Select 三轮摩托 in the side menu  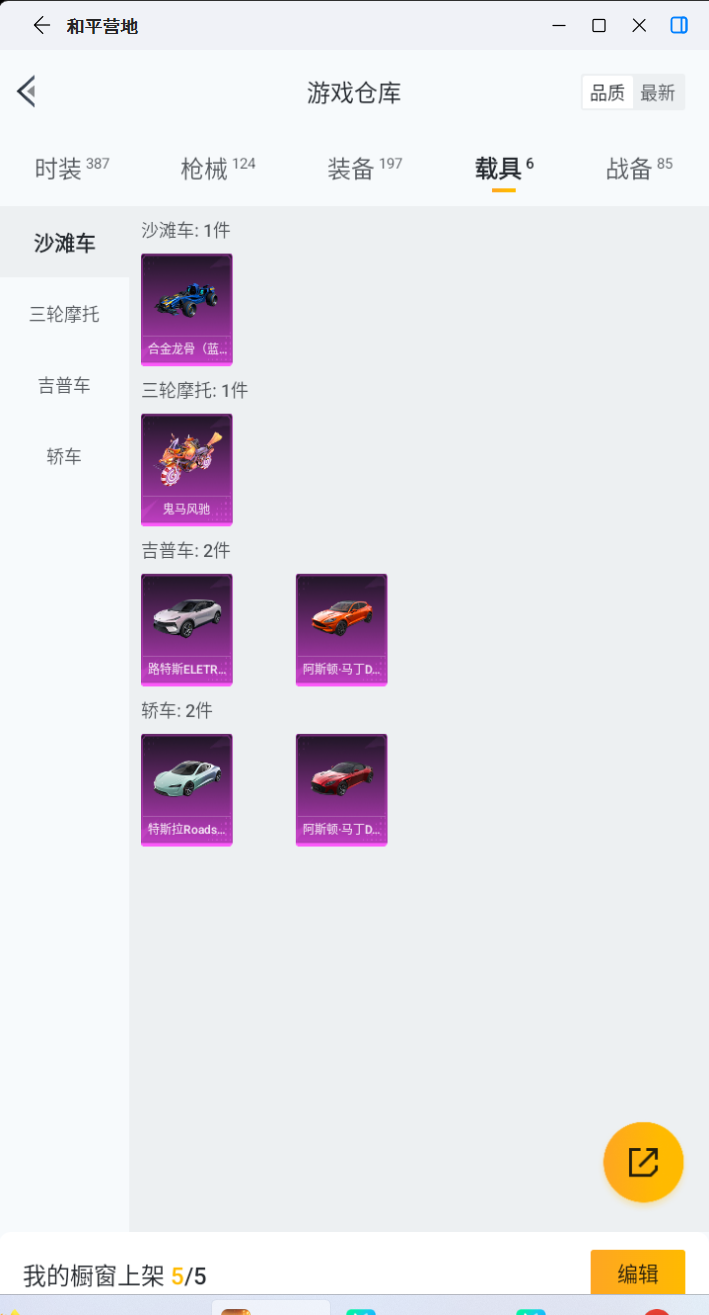tap(64, 314)
